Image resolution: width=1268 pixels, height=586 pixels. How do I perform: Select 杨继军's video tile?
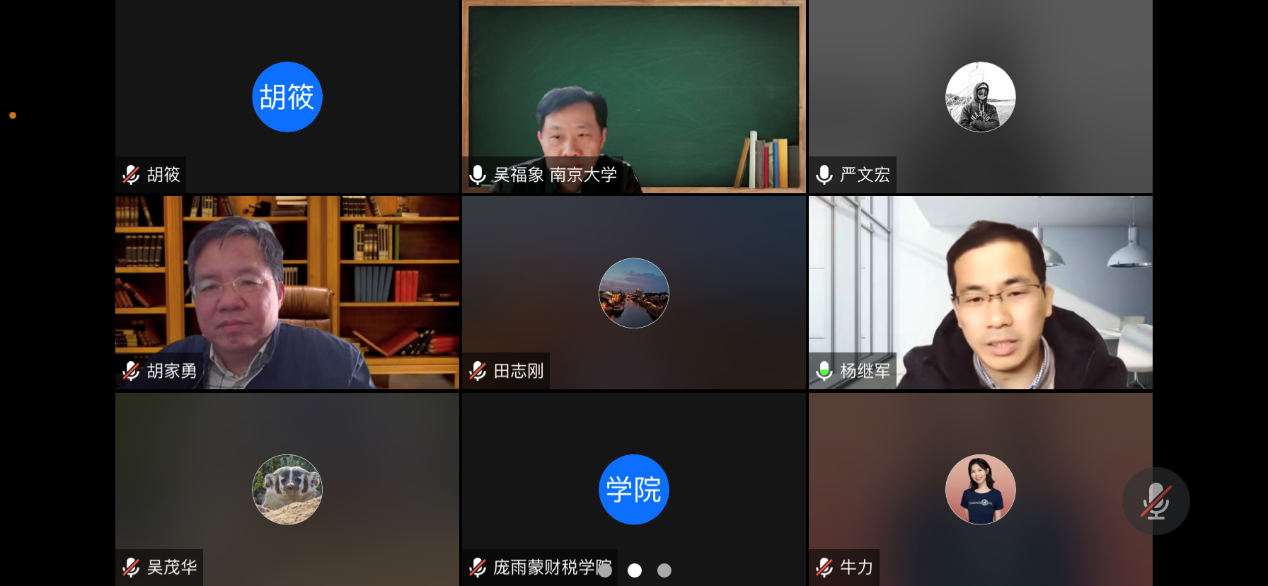(x=980, y=291)
